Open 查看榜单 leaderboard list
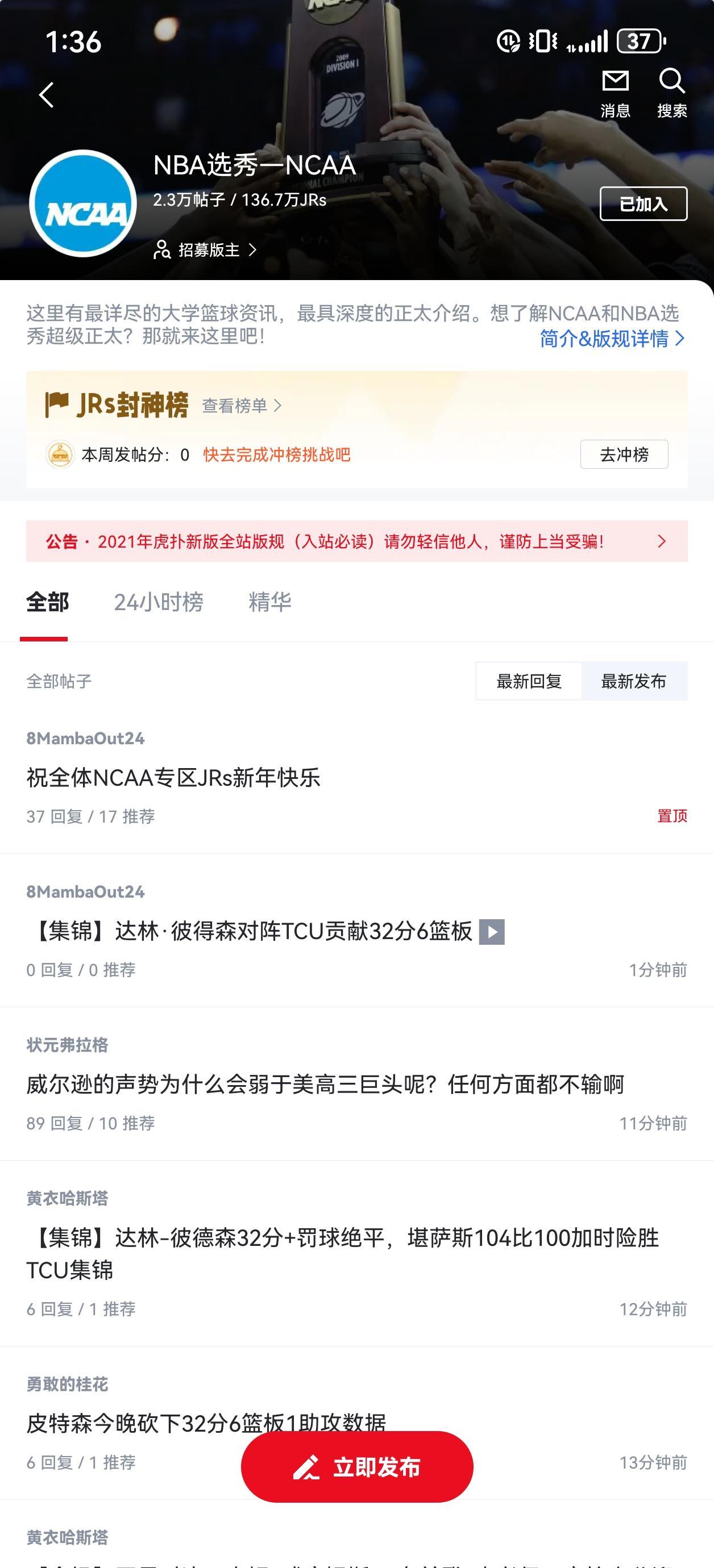This screenshot has width=714, height=1568. tap(241, 406)
